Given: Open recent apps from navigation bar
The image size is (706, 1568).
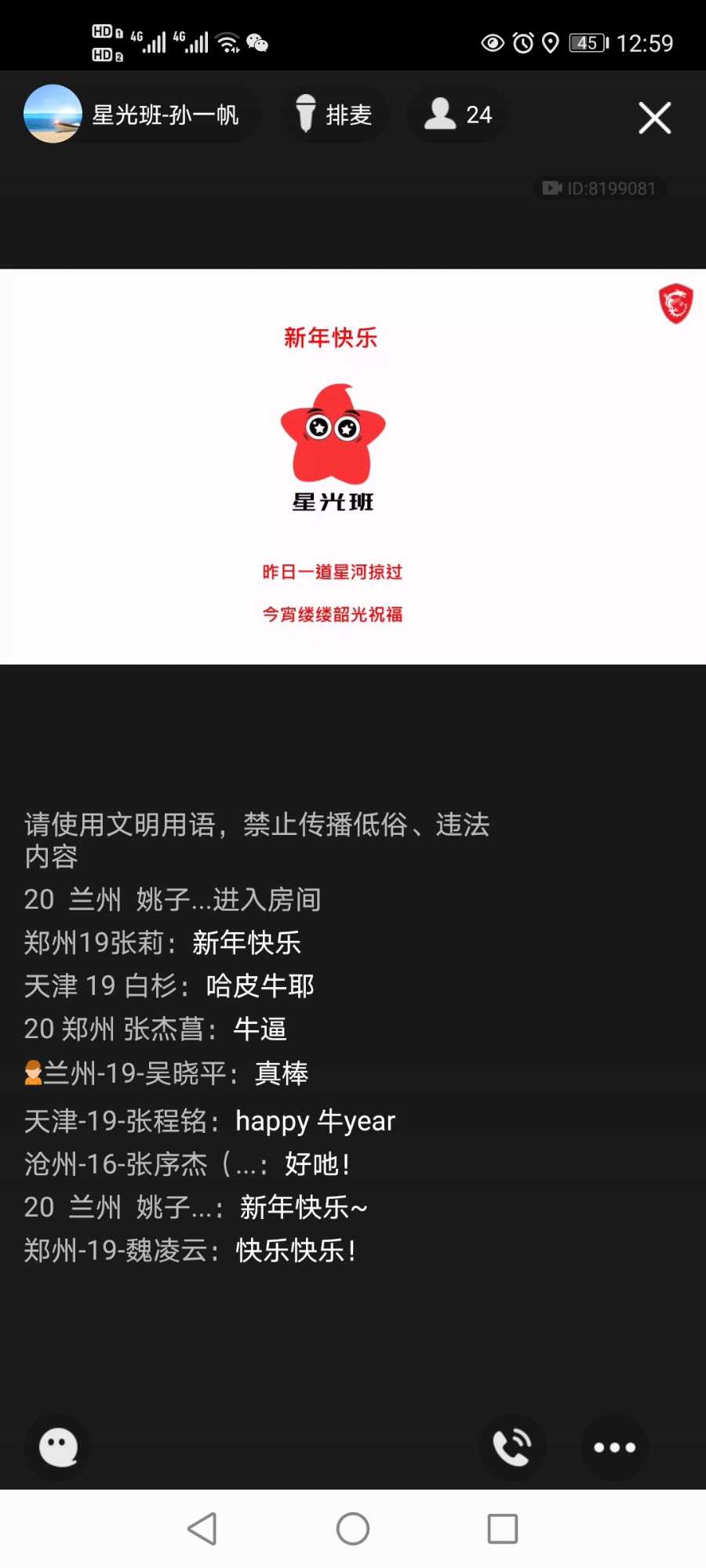Looking at the screenshot, I should 502,1528.
